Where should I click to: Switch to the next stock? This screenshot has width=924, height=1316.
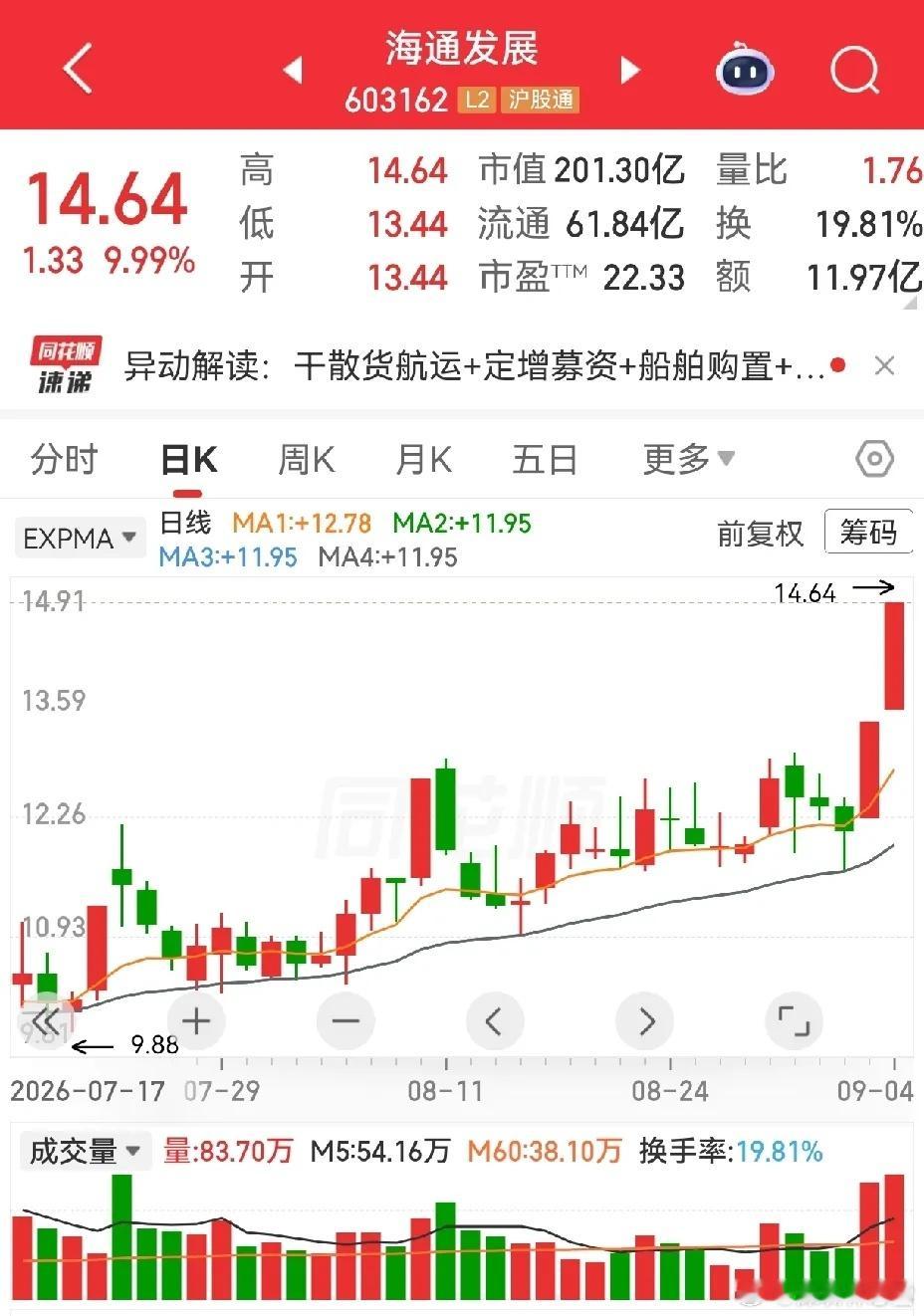click(x=629, y=70)
